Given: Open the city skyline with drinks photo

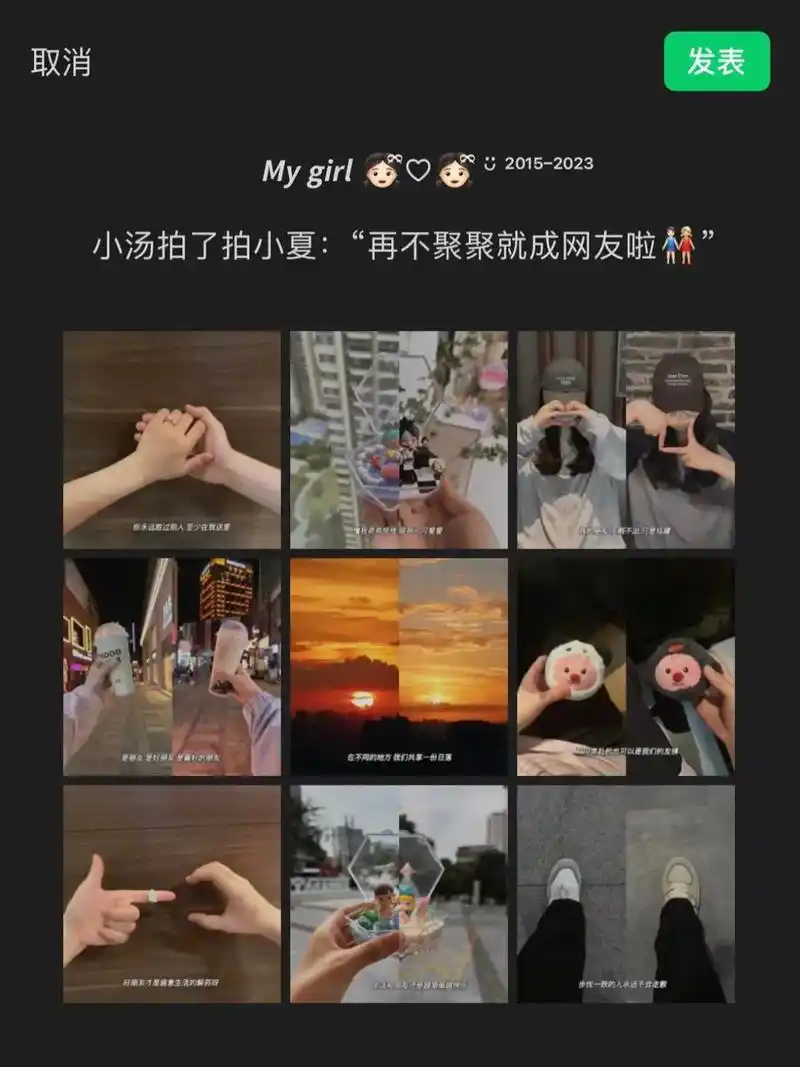Looking at the screenshot, I should 398,435.
